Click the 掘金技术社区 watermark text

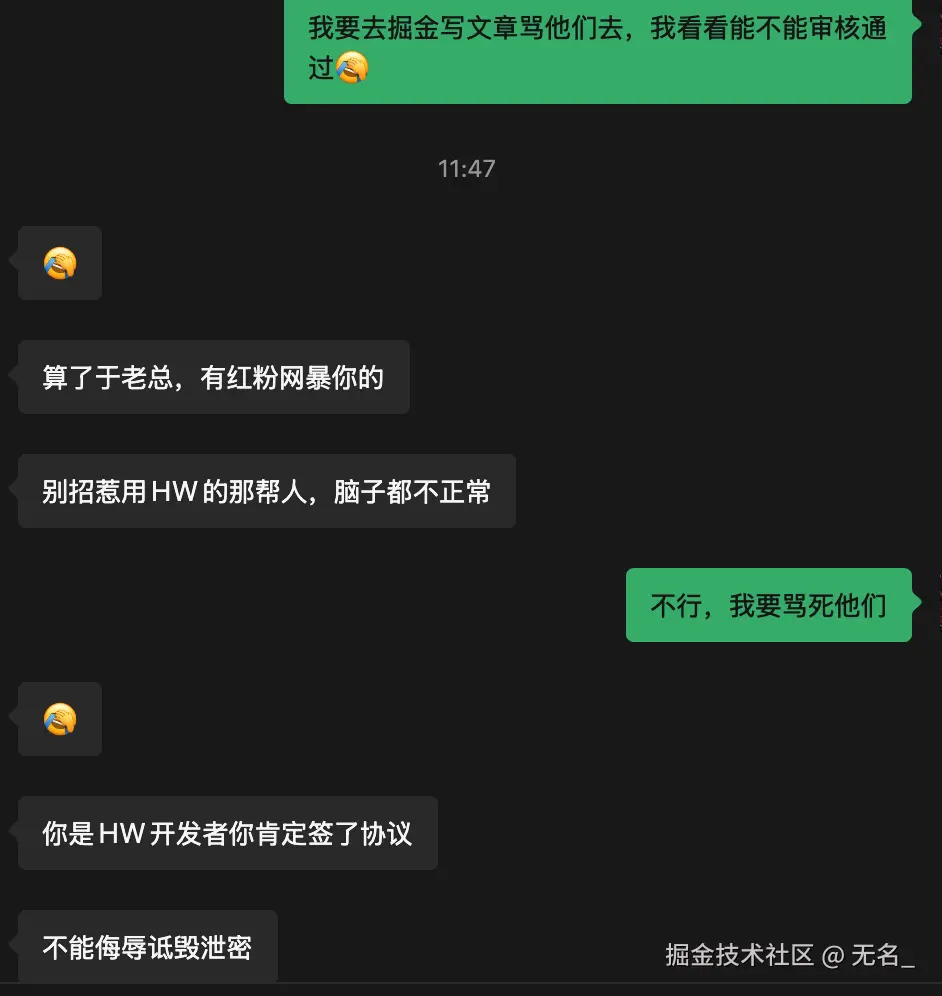(x=737, y=956)
